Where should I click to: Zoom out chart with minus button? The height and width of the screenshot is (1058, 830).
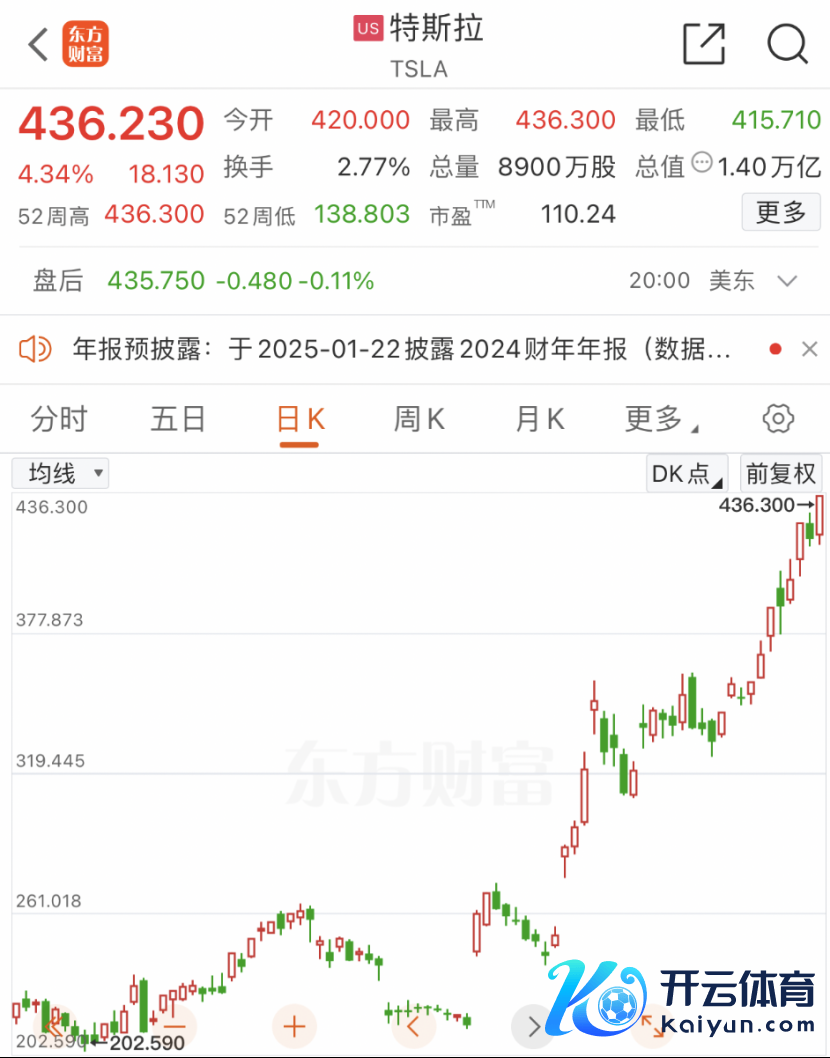coord(175,1025)
